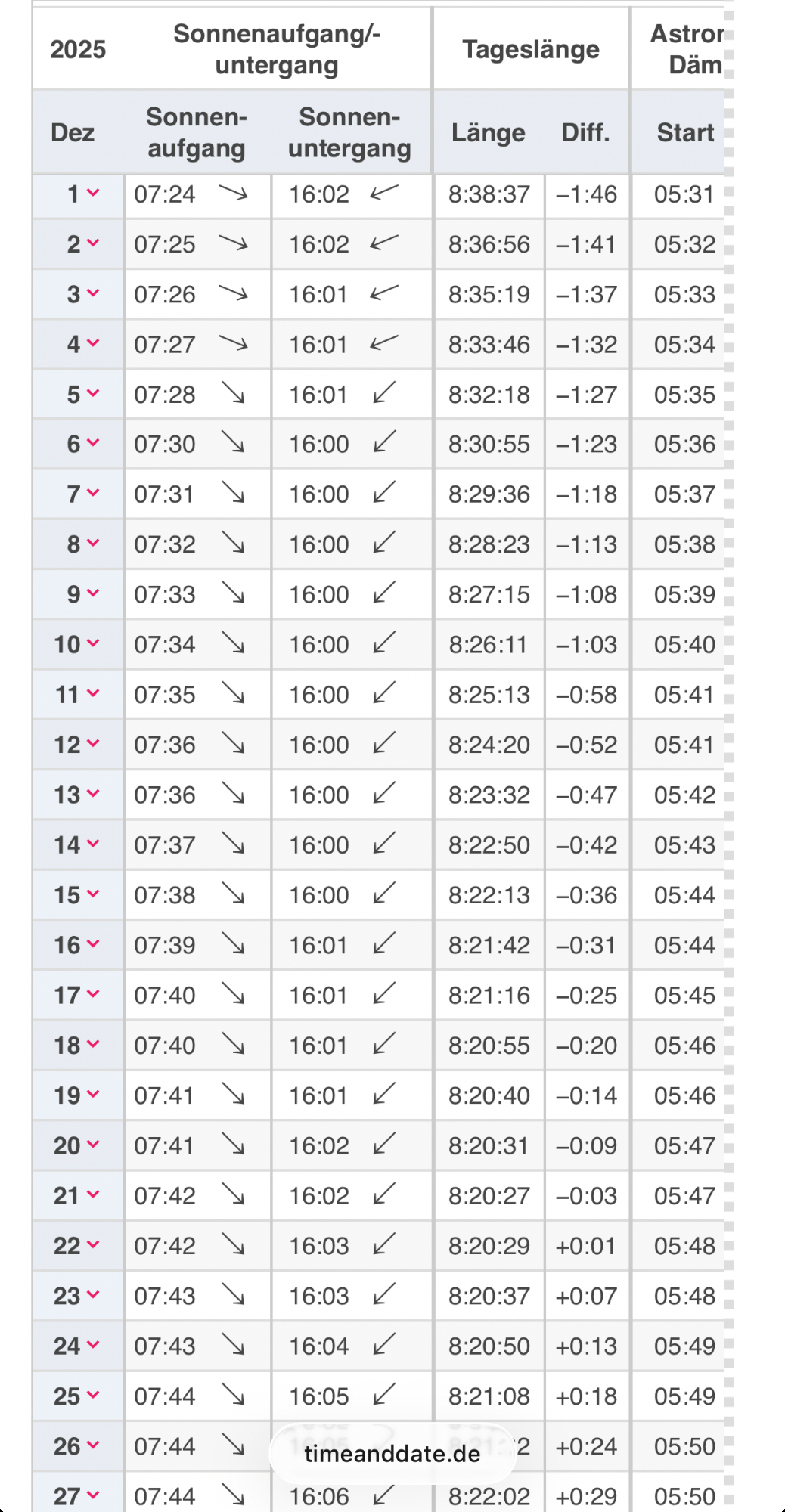Expand details for December 2
Screen dimensions: 785x1512
93,243
